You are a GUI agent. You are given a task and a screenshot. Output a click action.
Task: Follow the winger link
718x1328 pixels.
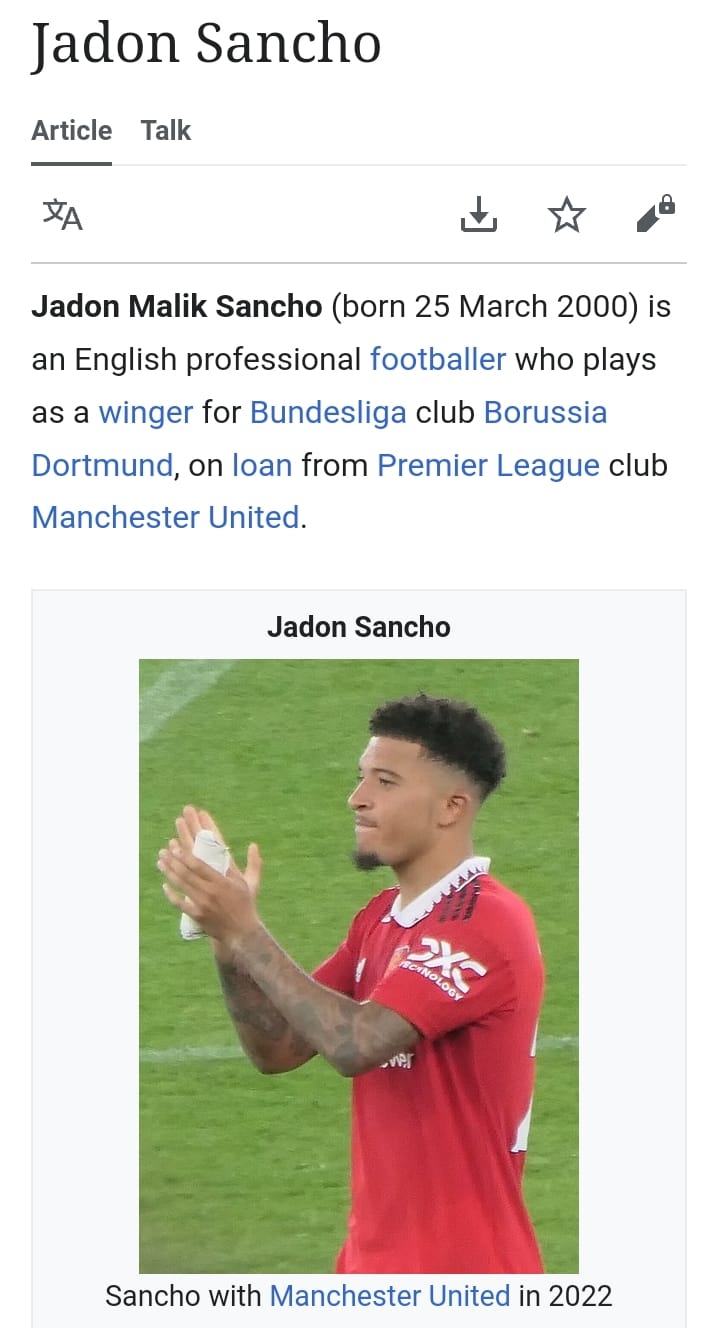(x=146, y=412)
